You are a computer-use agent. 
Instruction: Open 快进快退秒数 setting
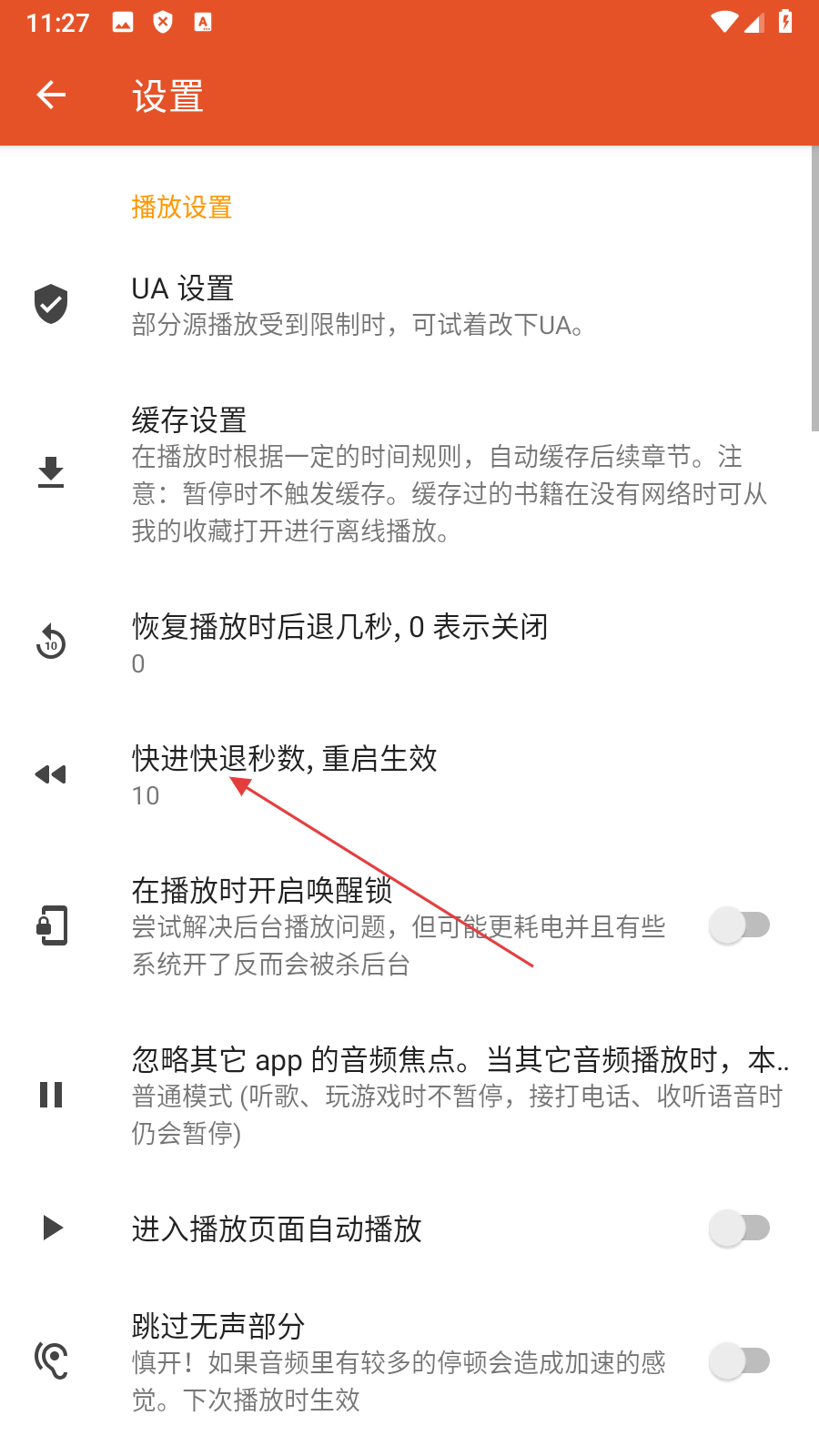409,775
